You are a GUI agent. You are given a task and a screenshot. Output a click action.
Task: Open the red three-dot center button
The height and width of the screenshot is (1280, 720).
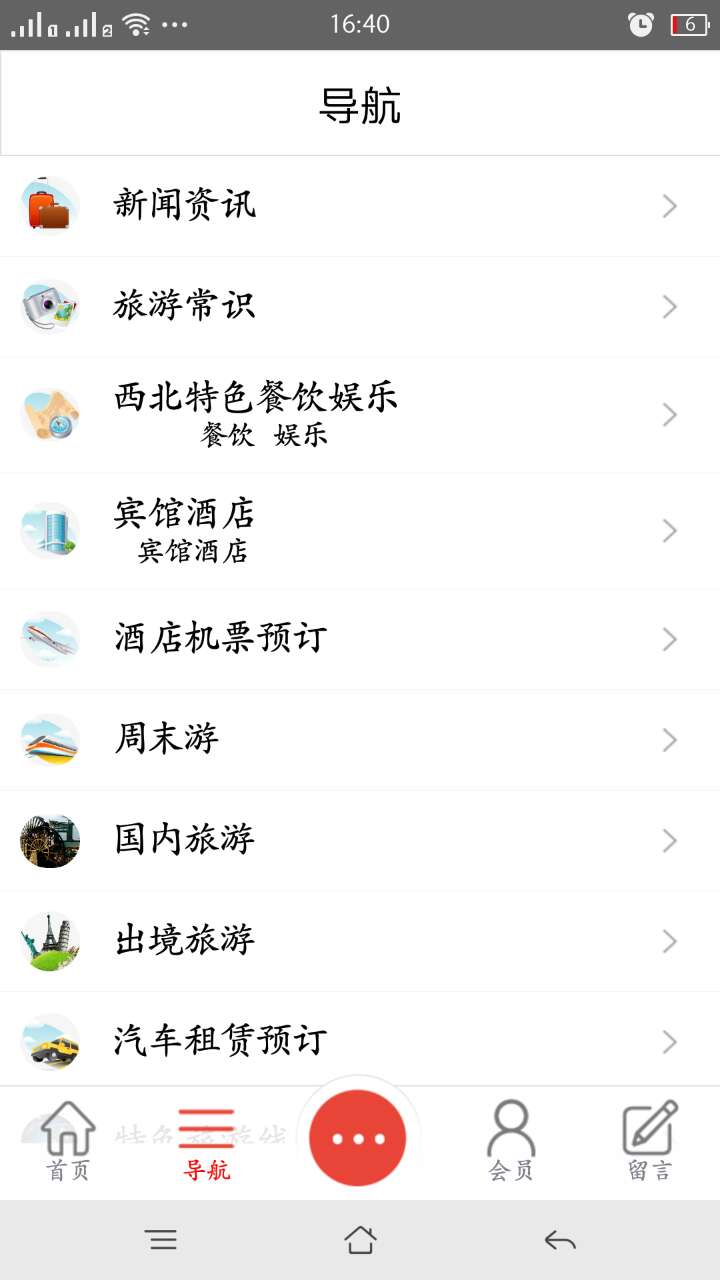(x=358, y=1138)
